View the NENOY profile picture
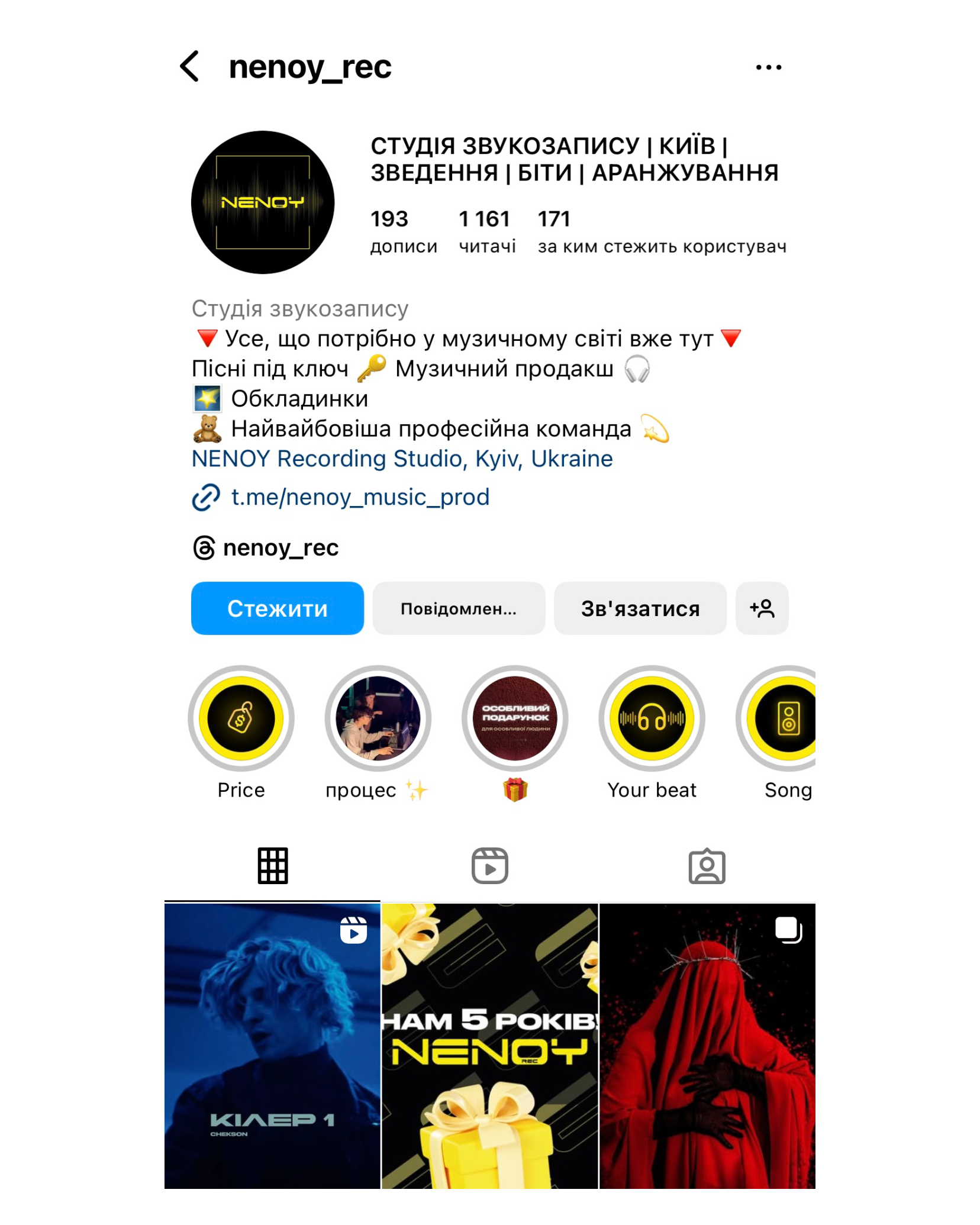 pos(263,202)
